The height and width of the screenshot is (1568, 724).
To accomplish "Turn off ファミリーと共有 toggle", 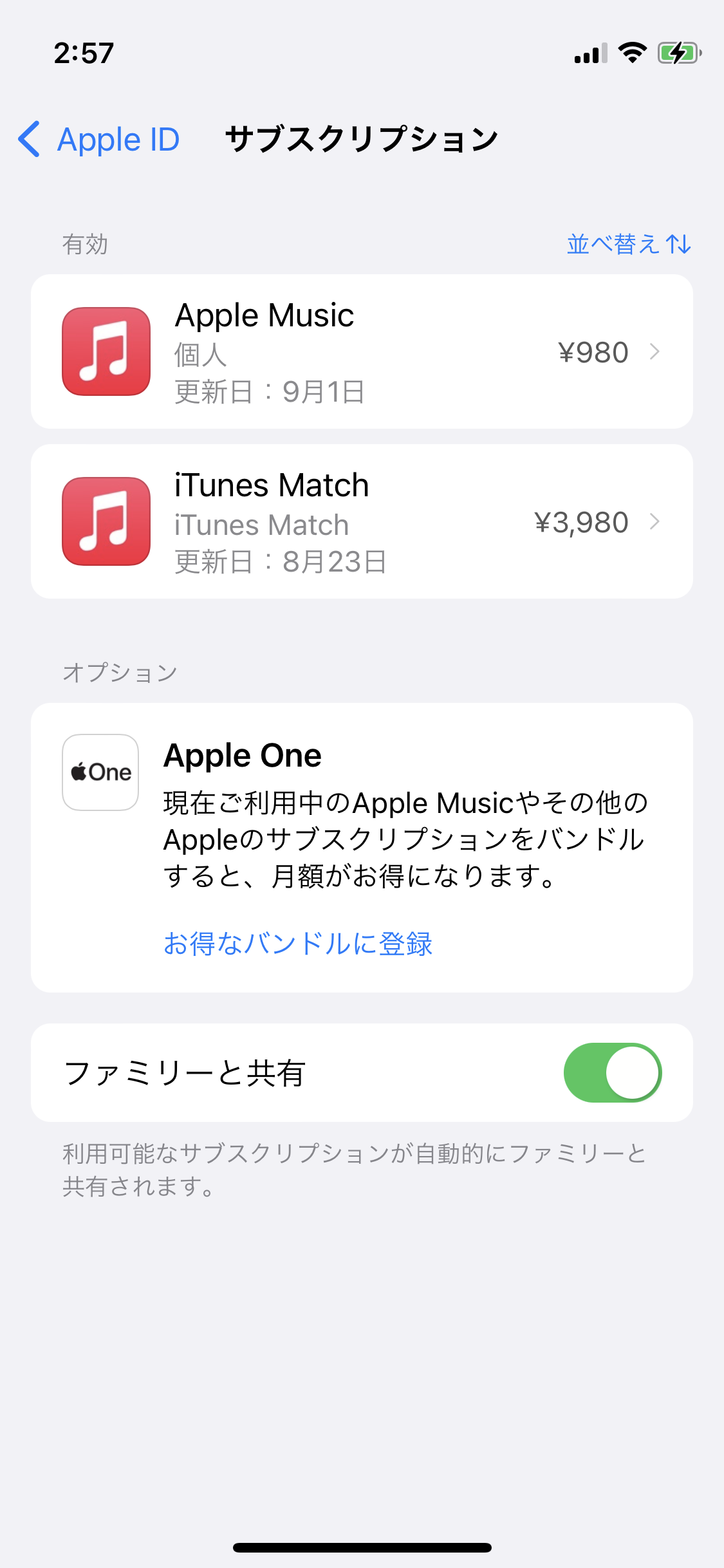I will 612,1072.
